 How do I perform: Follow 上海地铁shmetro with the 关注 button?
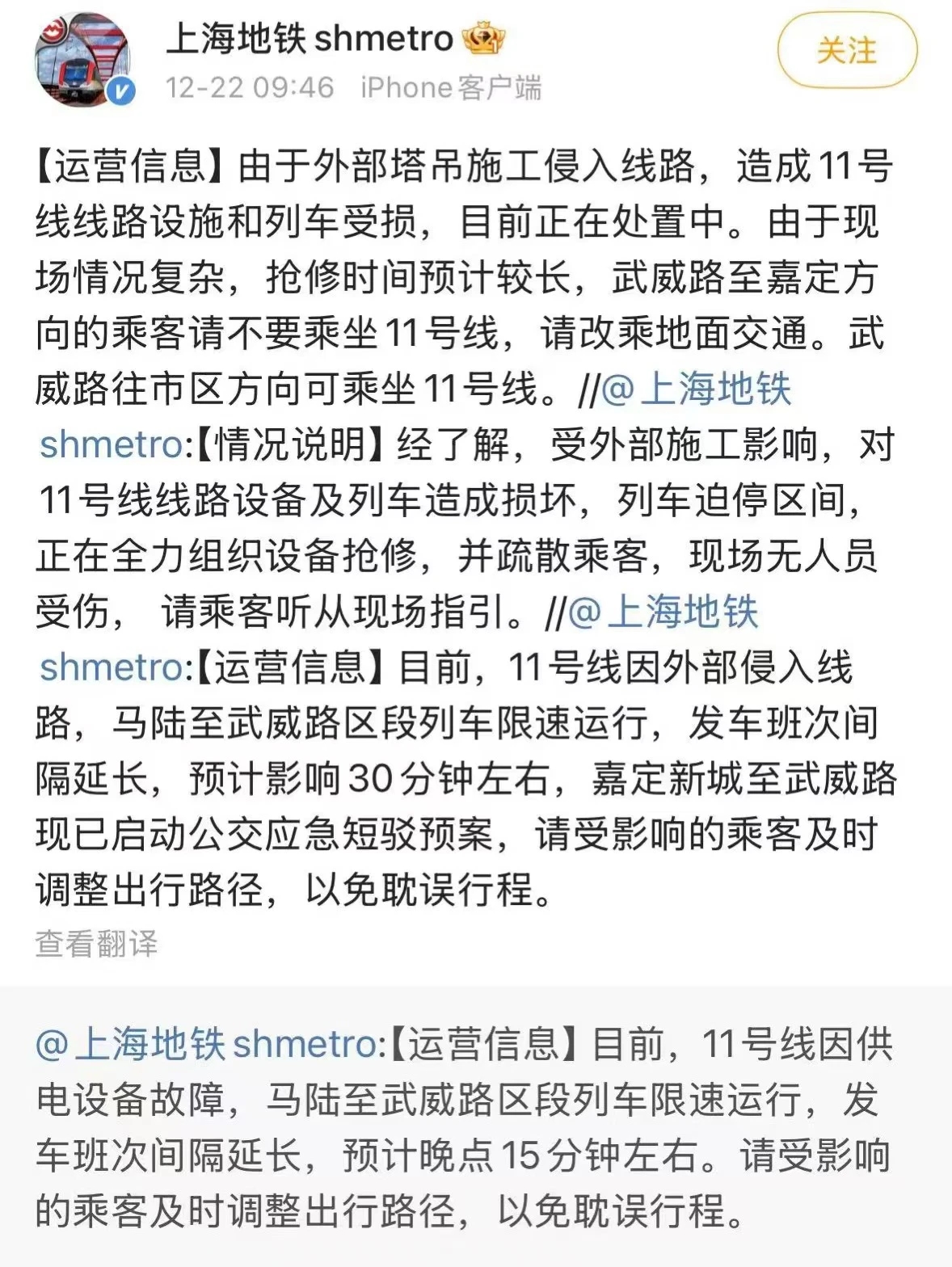(846, 51)
